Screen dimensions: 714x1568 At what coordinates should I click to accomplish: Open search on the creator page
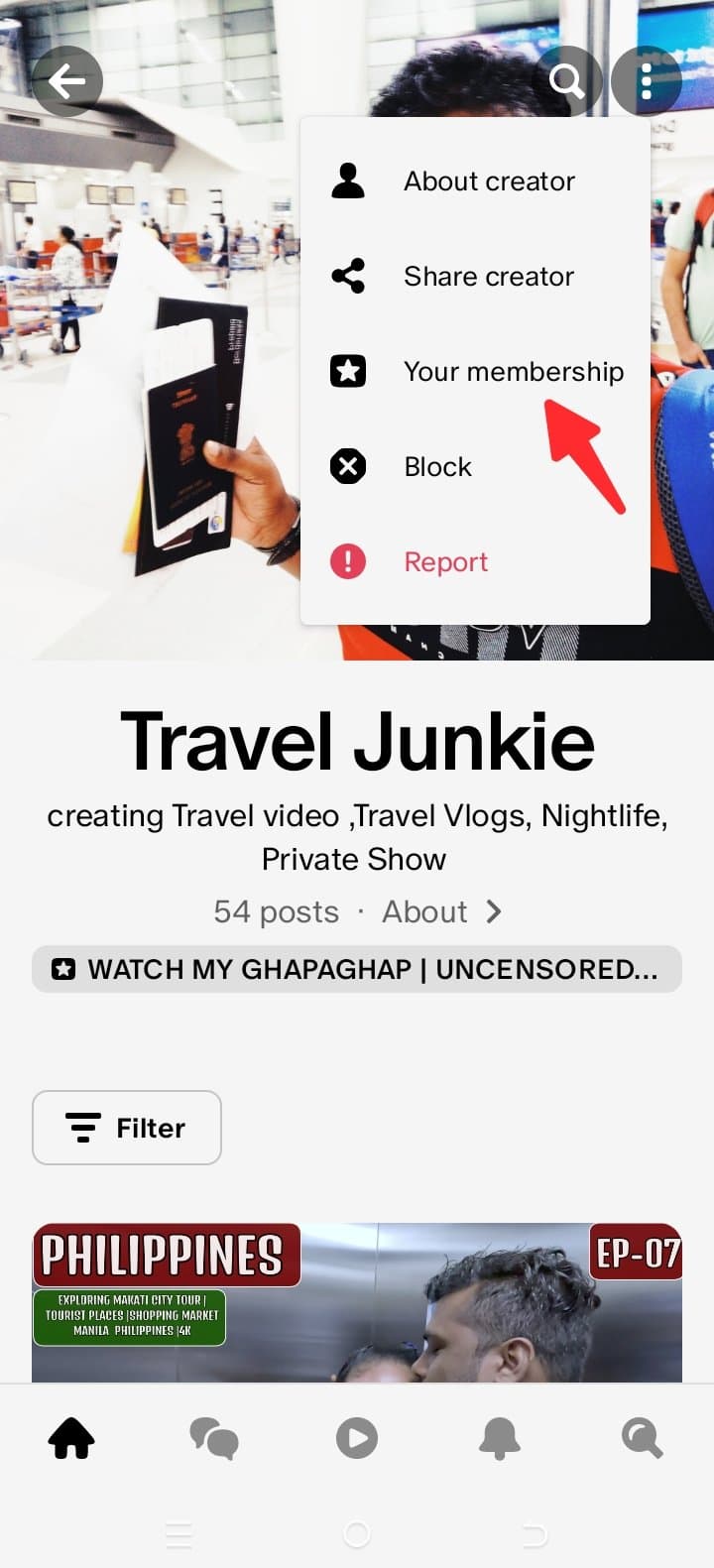tap(567, 81)
